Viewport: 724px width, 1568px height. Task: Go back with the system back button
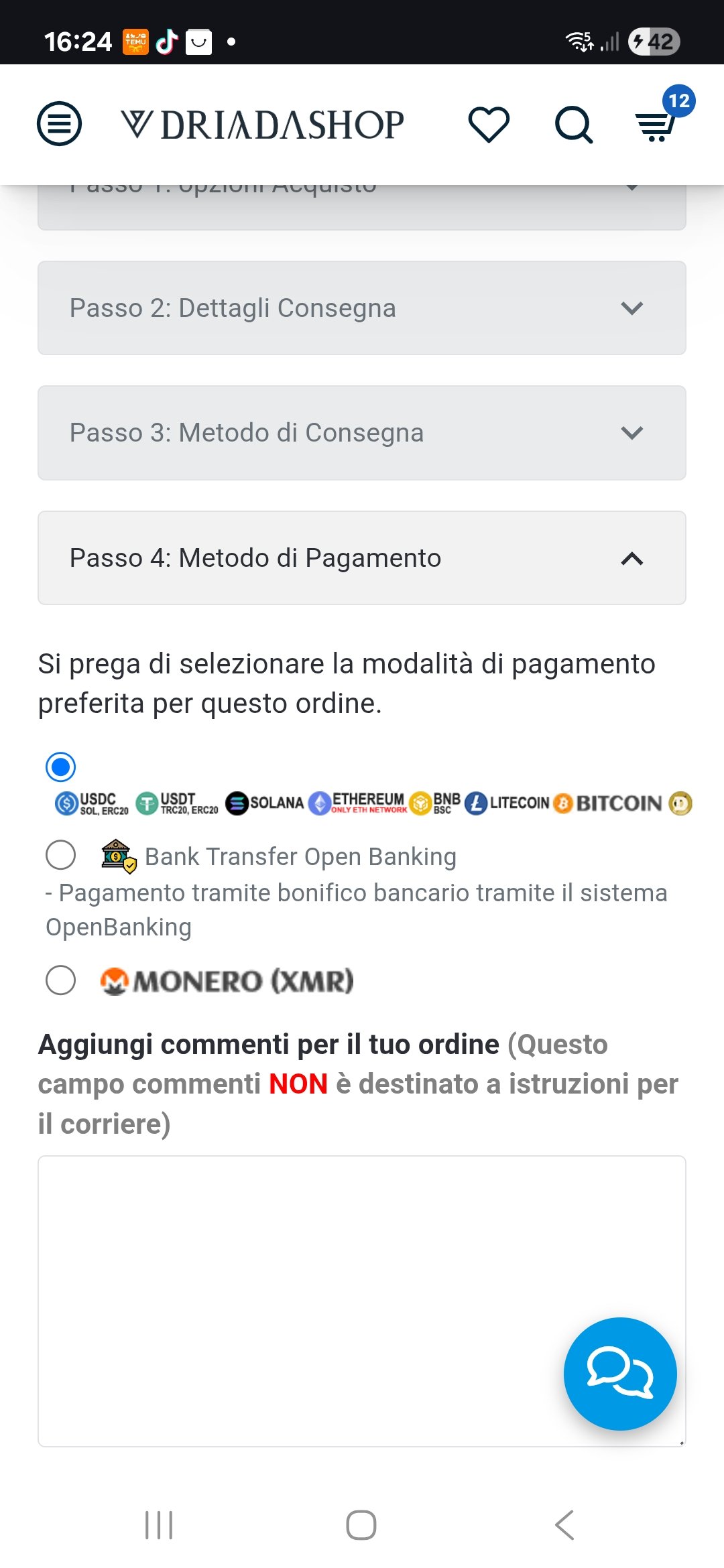click(564, 1526)
